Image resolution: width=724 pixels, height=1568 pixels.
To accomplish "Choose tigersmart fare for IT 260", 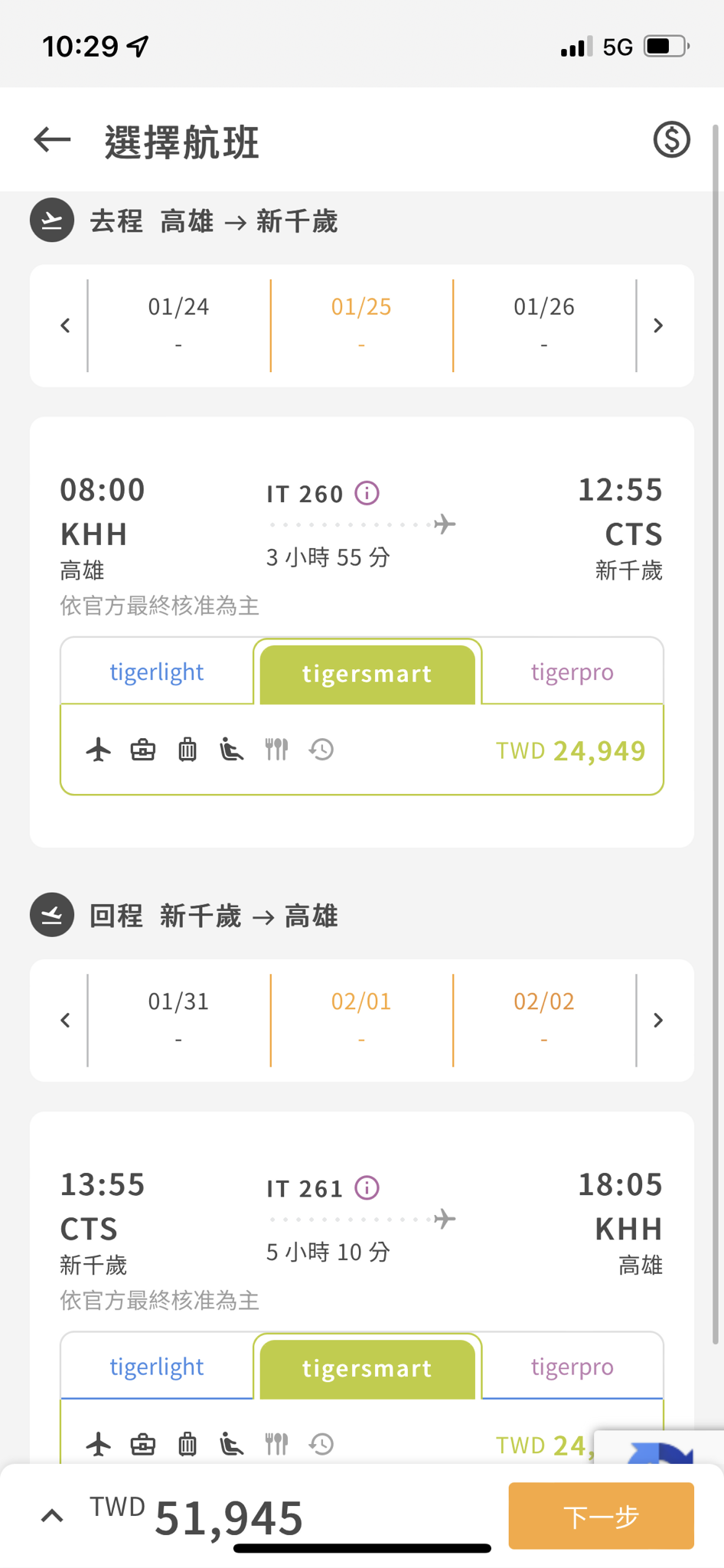I will pyautogui.click(x=367, y=673).
